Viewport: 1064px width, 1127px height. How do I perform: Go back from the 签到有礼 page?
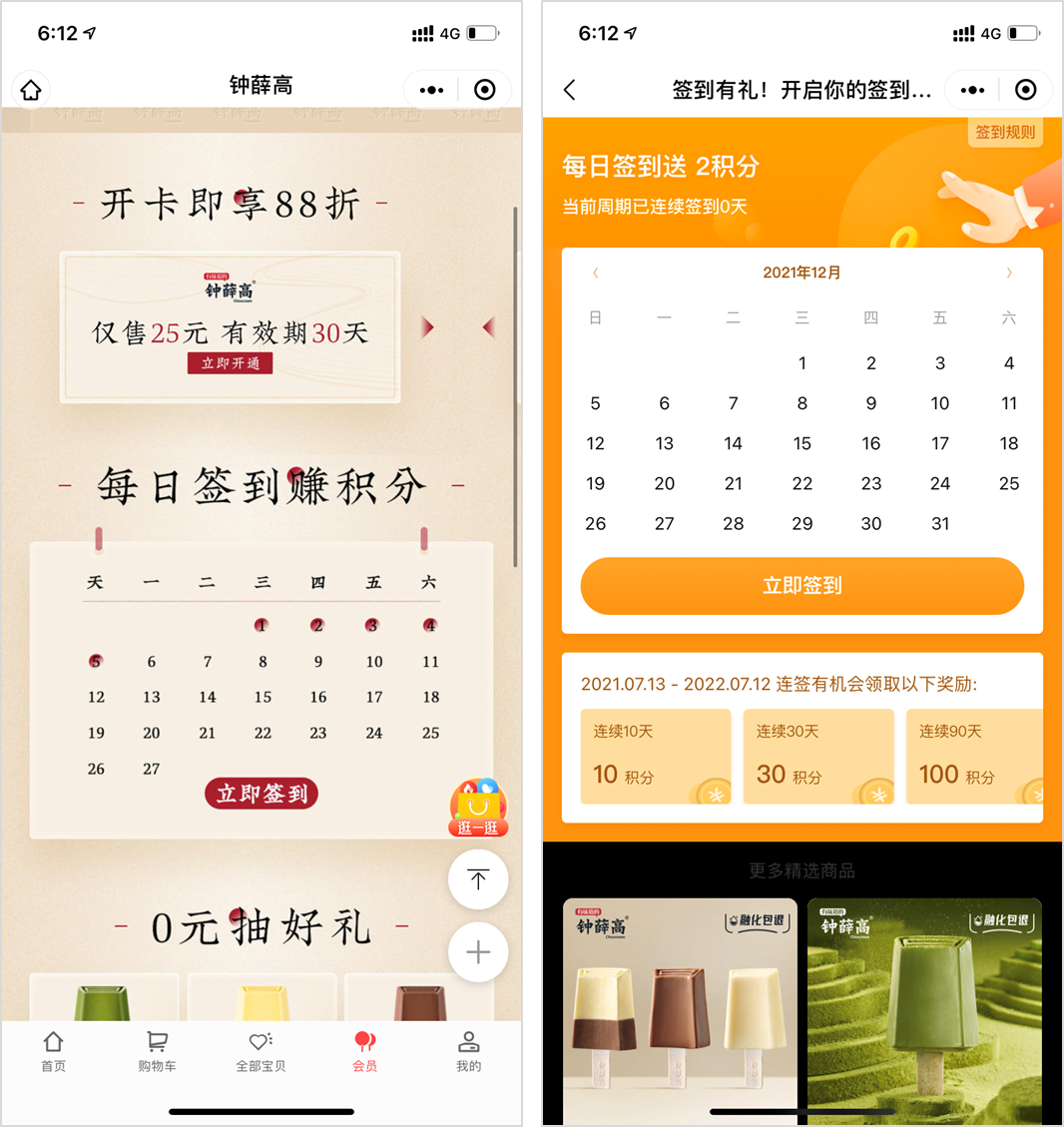tap(570, 90)
